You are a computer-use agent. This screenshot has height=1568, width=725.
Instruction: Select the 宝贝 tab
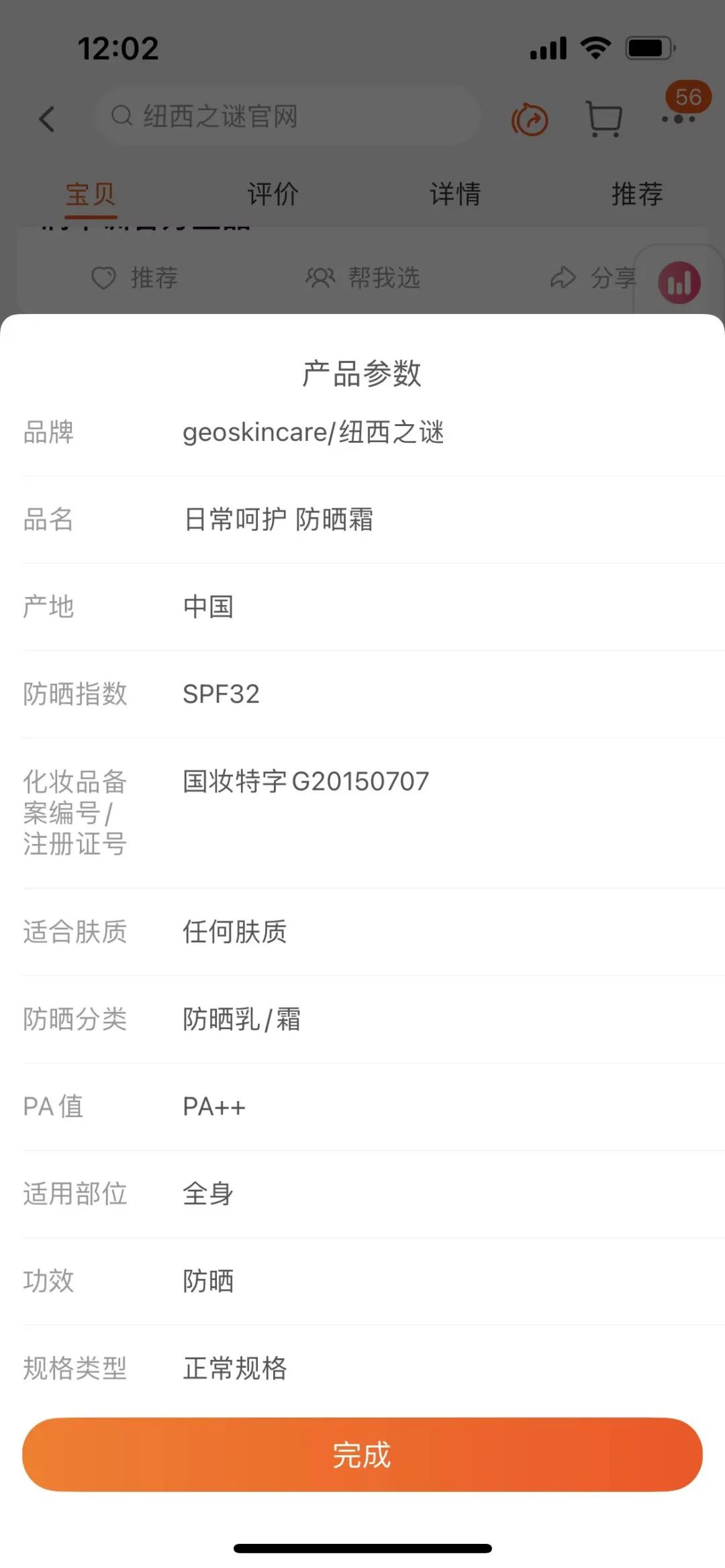91,195
